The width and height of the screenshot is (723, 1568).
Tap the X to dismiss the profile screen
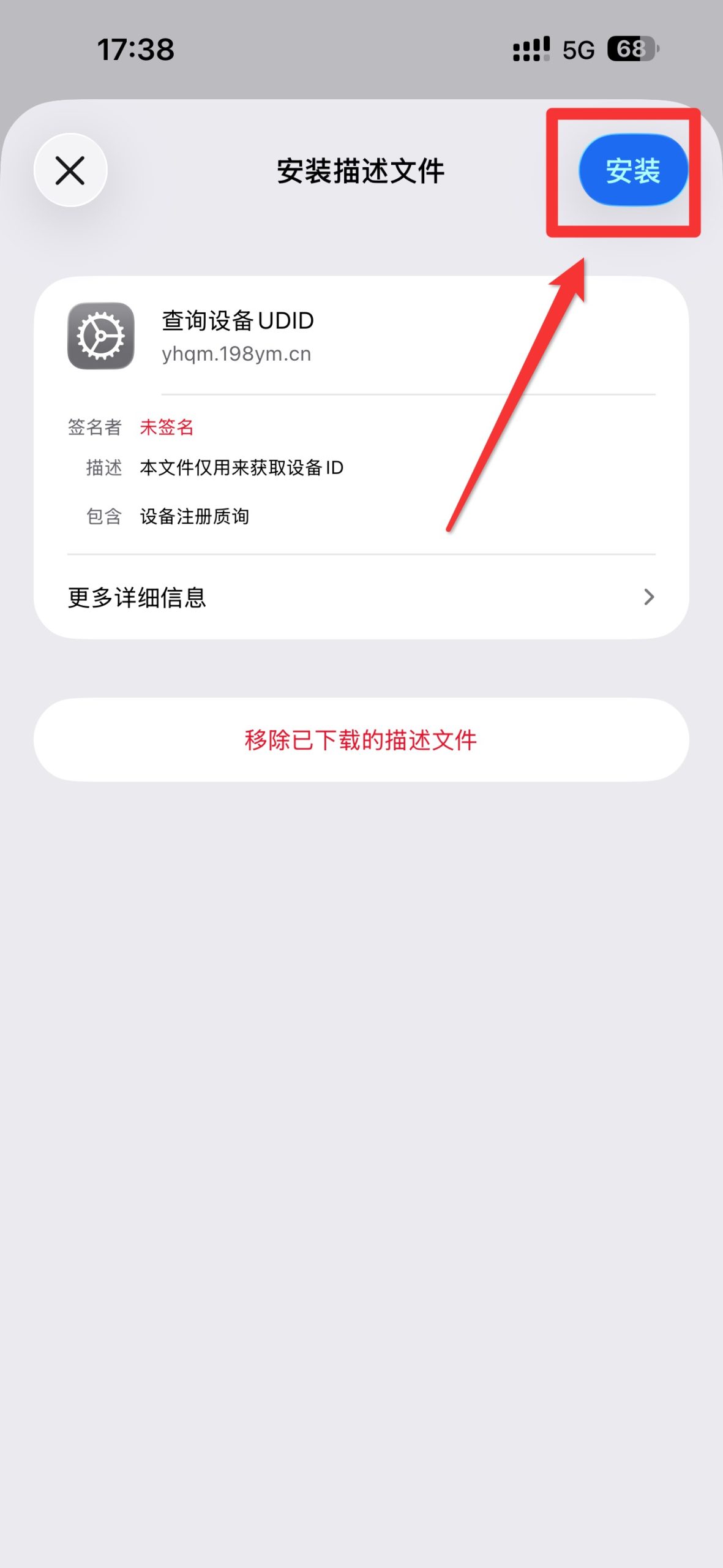click(70, 170)
